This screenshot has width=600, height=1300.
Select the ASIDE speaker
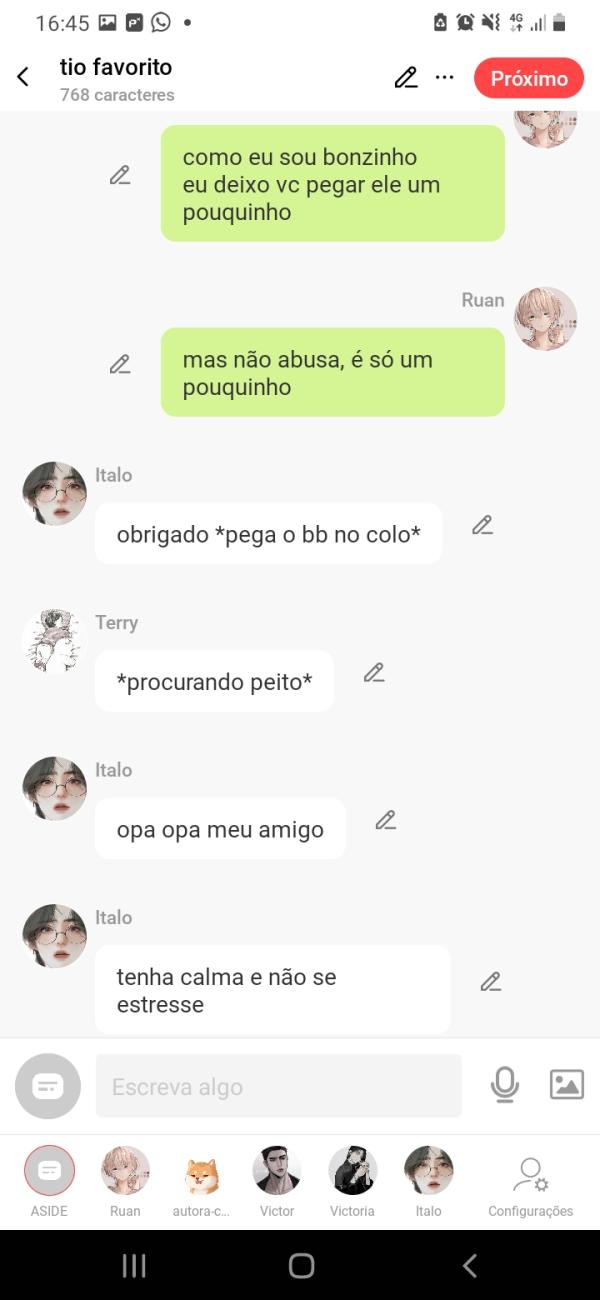point(49,1171)
